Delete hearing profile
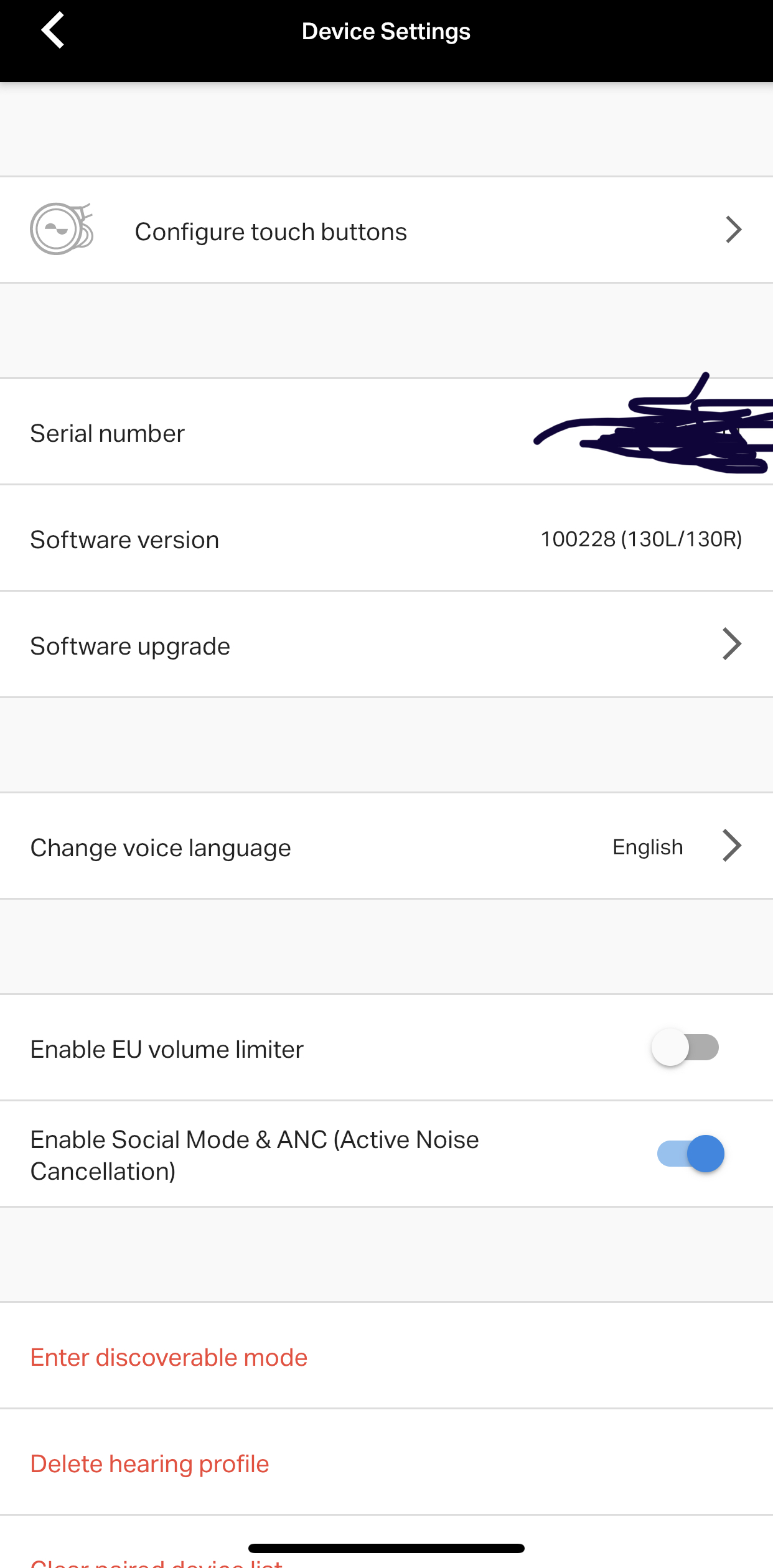Image resolution: width=773 pixels, height=1568 pixels. click(x=149, y=1463)
